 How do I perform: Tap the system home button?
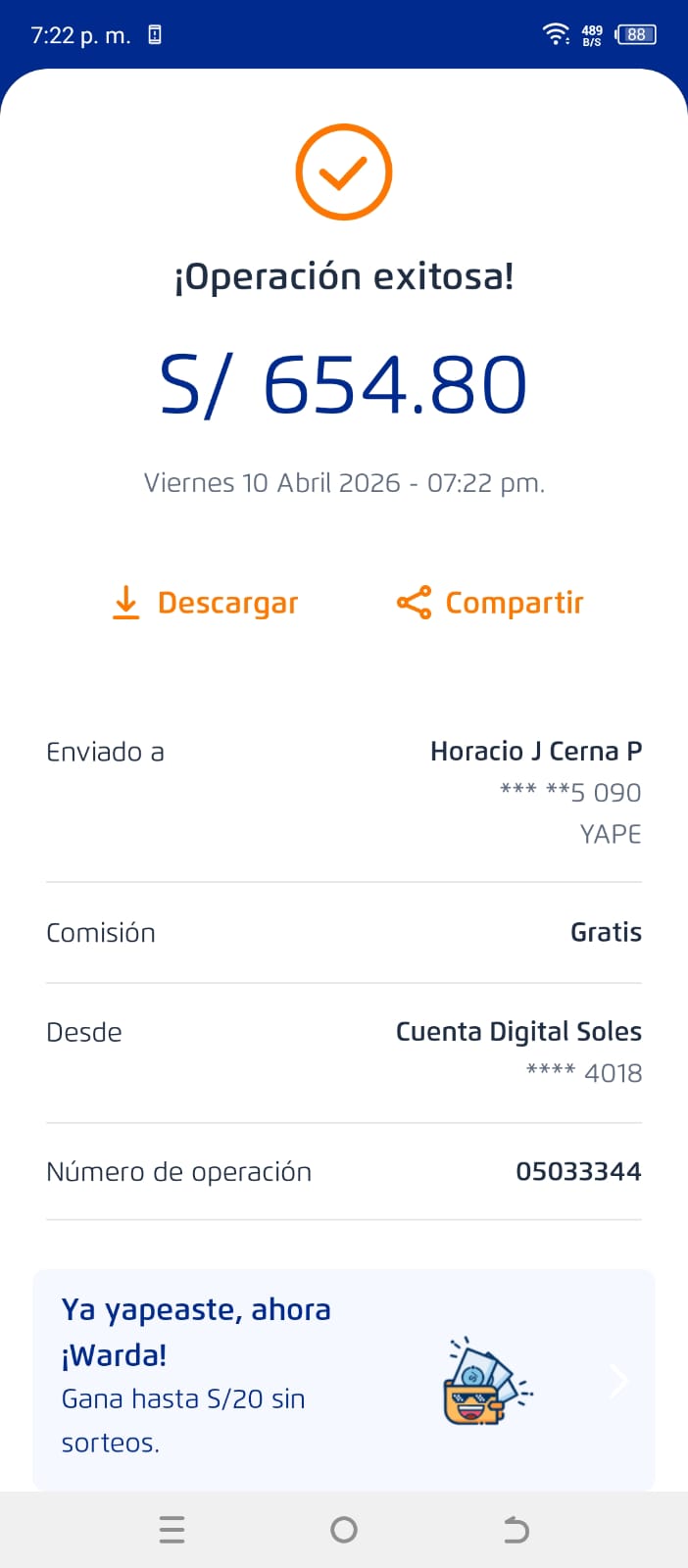pyautogui.click(x=344, y=1530)
